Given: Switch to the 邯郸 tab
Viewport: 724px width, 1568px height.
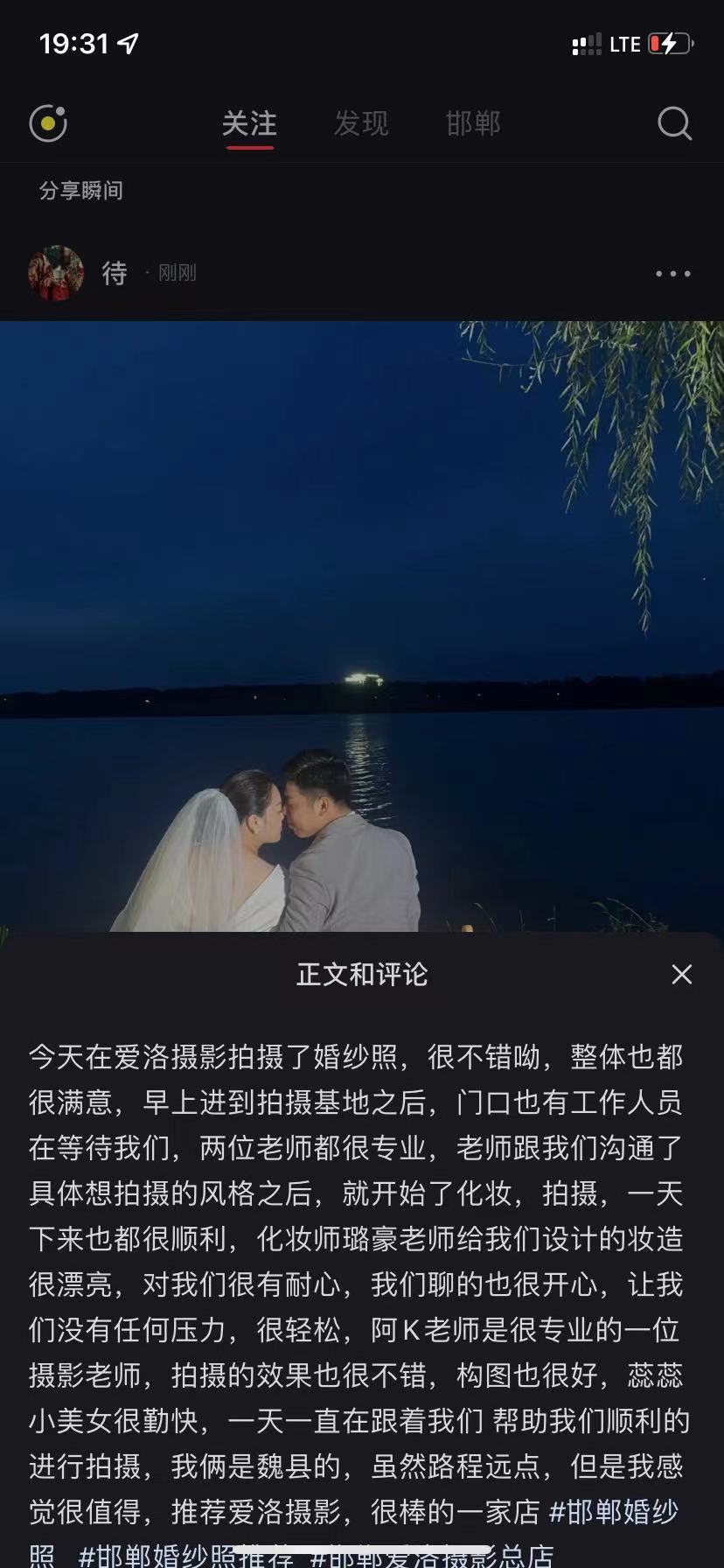Looking at the screenshot, I should click(x=473, y=123).
